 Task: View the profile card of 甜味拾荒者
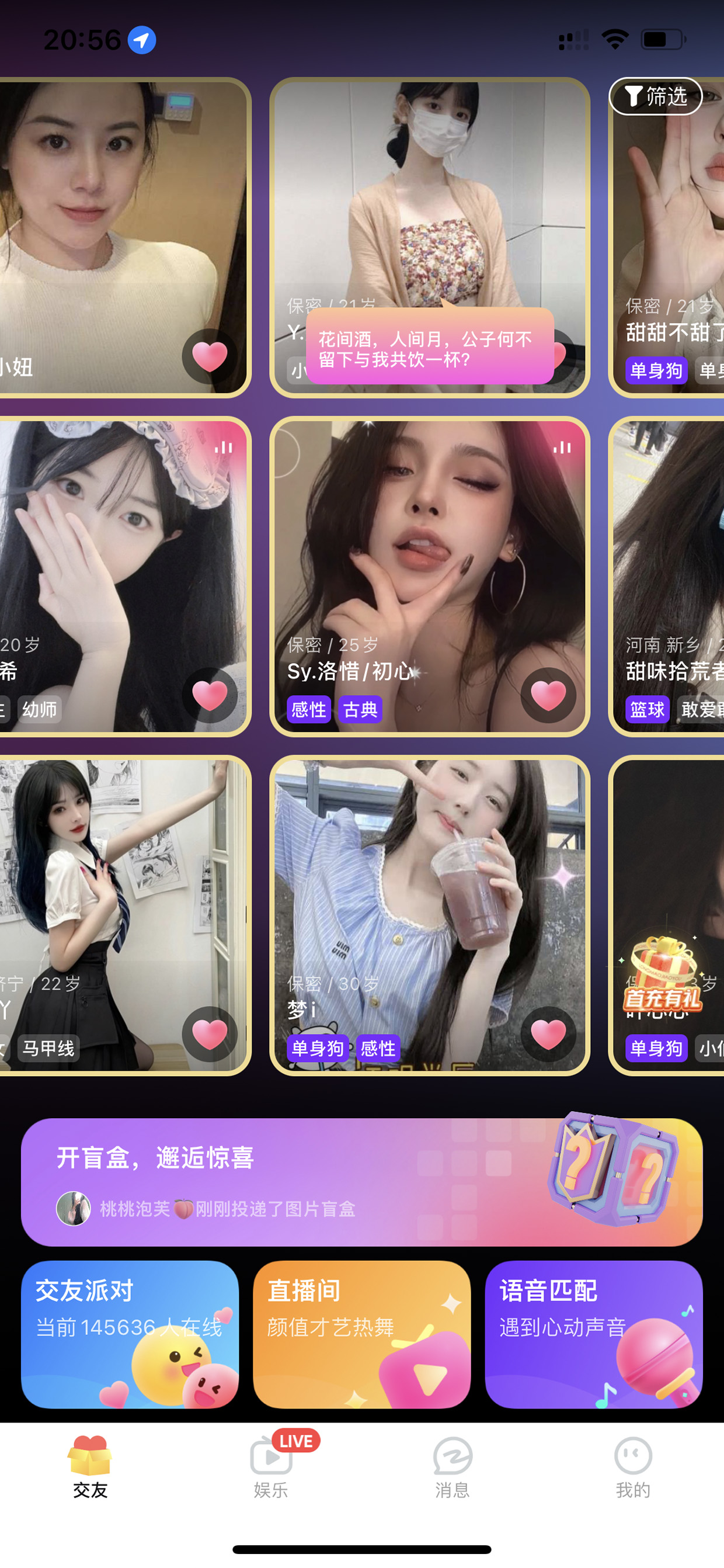[667, 577]
